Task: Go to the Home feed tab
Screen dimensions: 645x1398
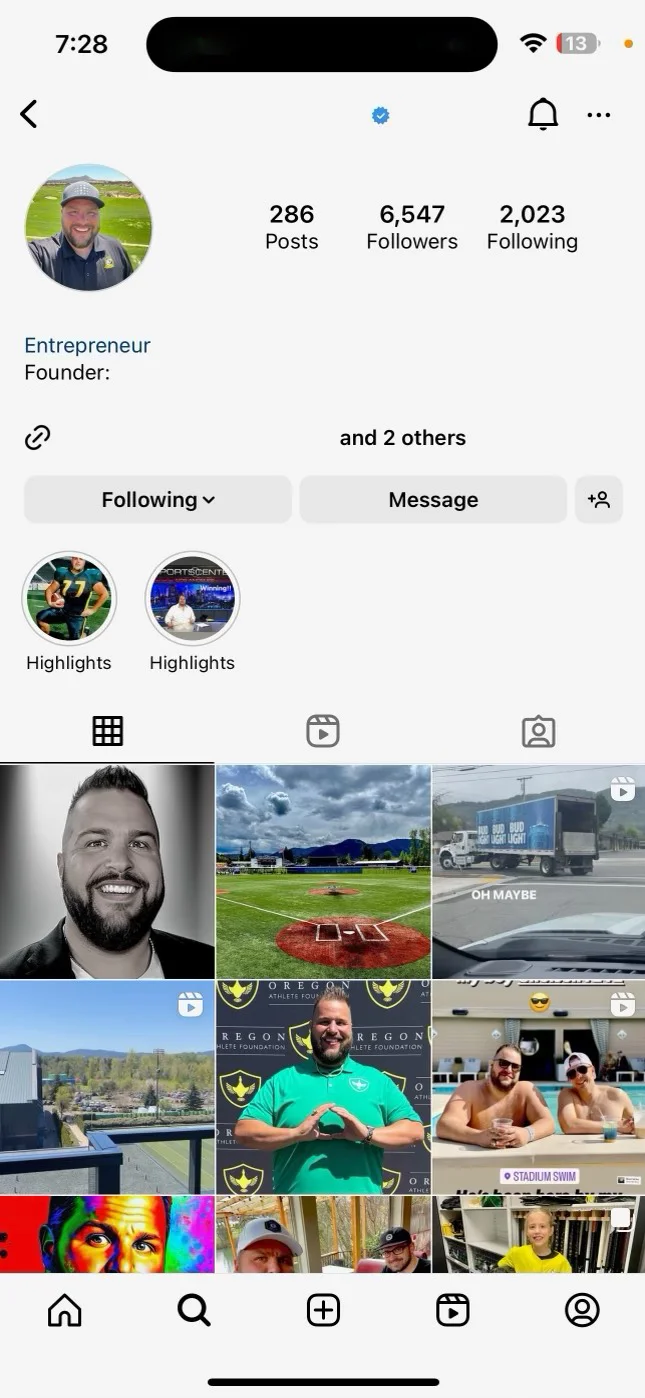Action: (x=65, y=1310)
